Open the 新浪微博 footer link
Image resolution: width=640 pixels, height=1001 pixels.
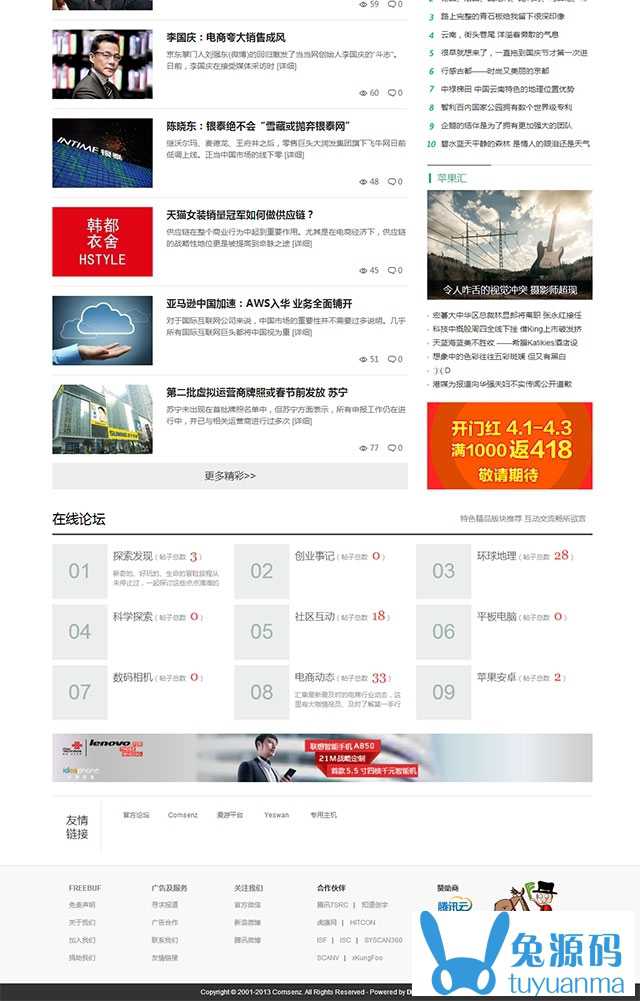[248, 923]
